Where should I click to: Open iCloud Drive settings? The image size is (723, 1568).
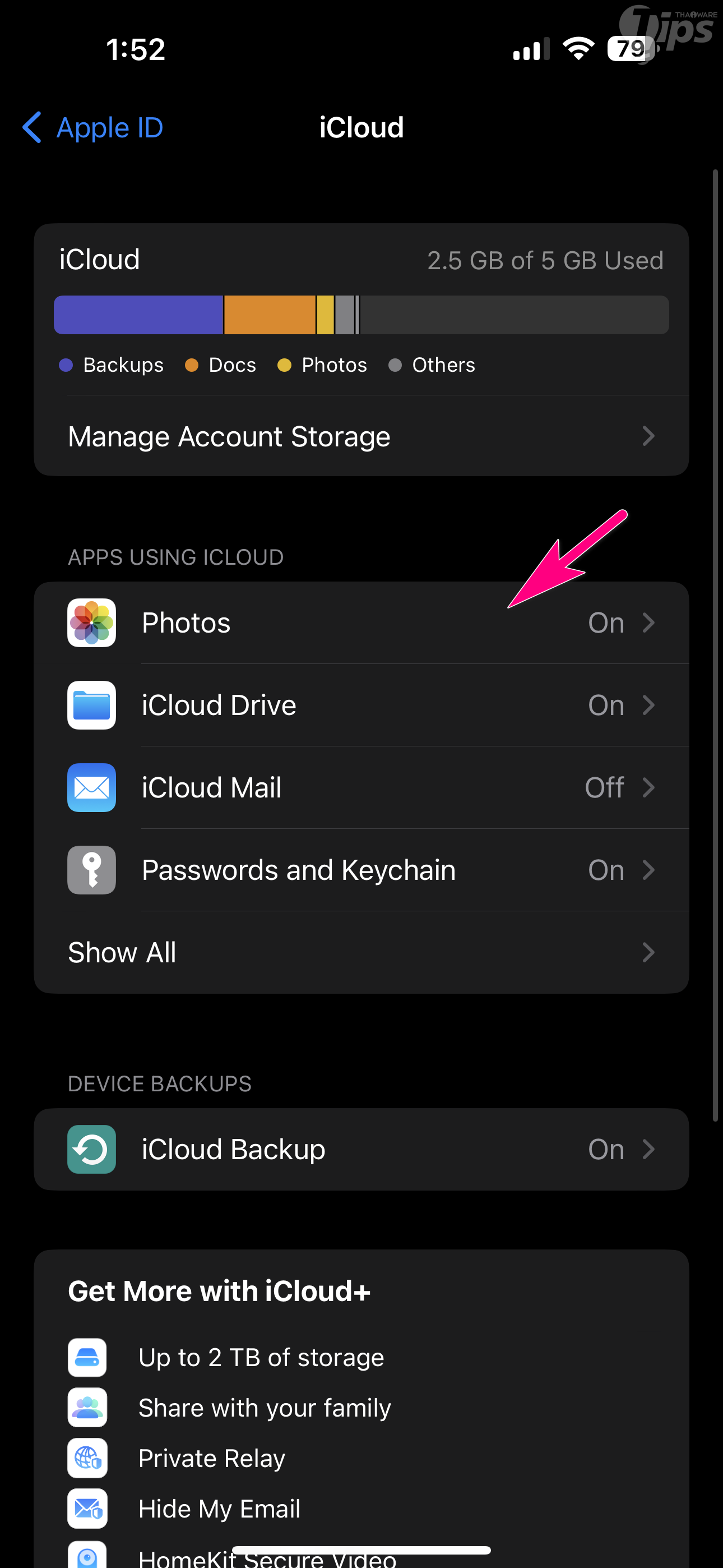[x=361, y=705]
